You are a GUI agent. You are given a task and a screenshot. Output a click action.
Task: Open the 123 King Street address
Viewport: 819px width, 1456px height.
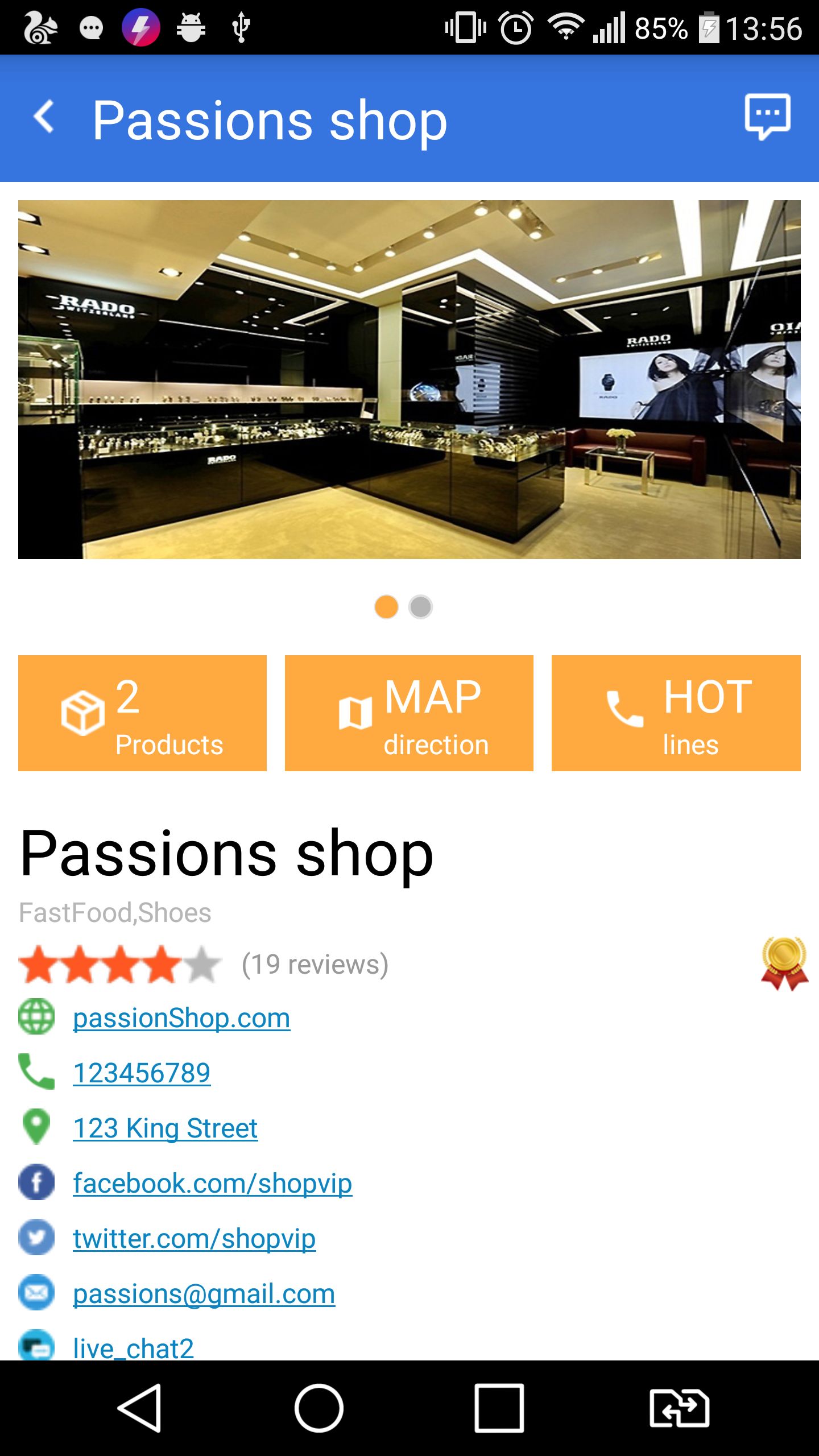pyautogui.click(x=165, y=1128)
